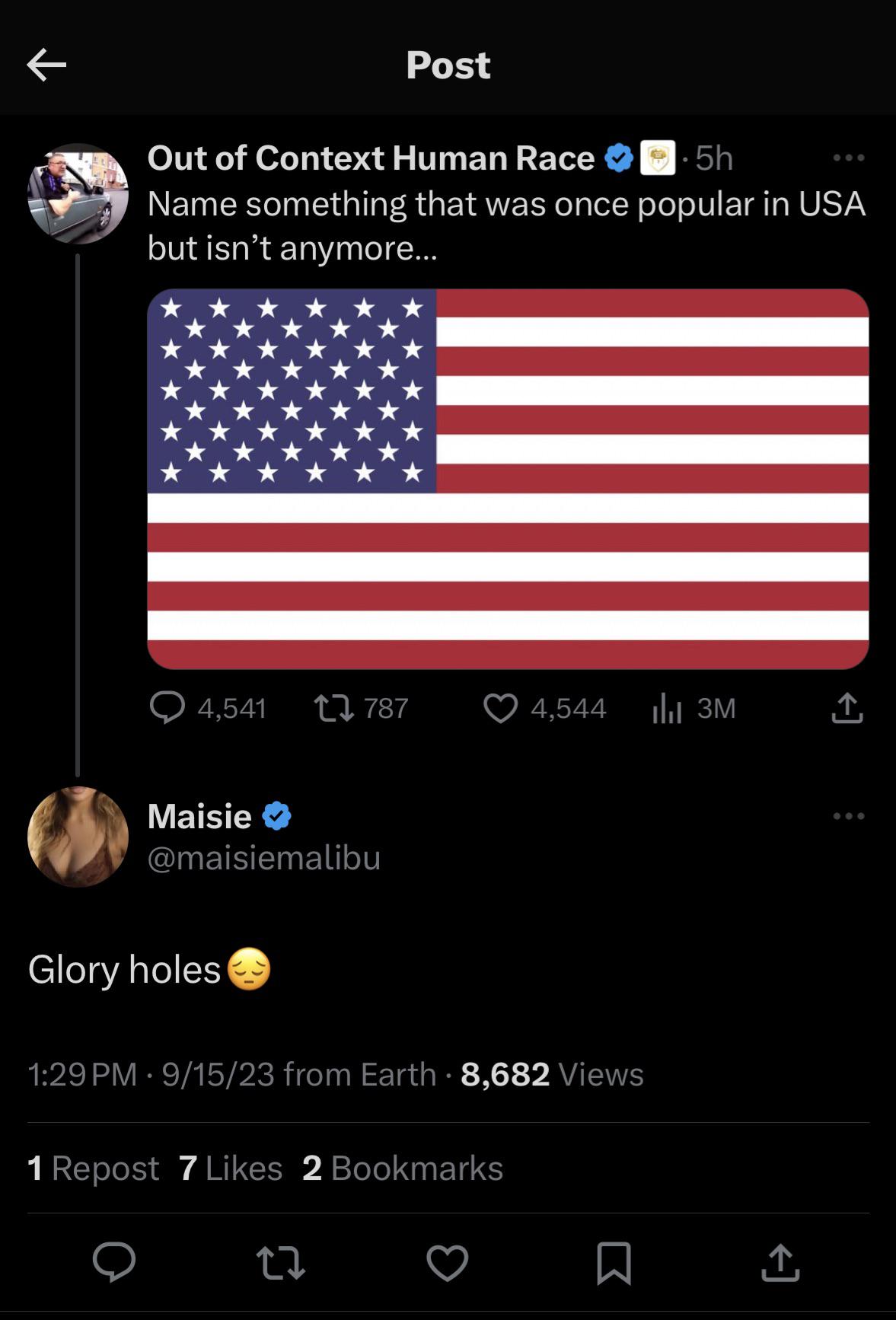Click the blue verified badge on Maisie's post
Viewport: 896px width, 1320px height.
(279, 815)
